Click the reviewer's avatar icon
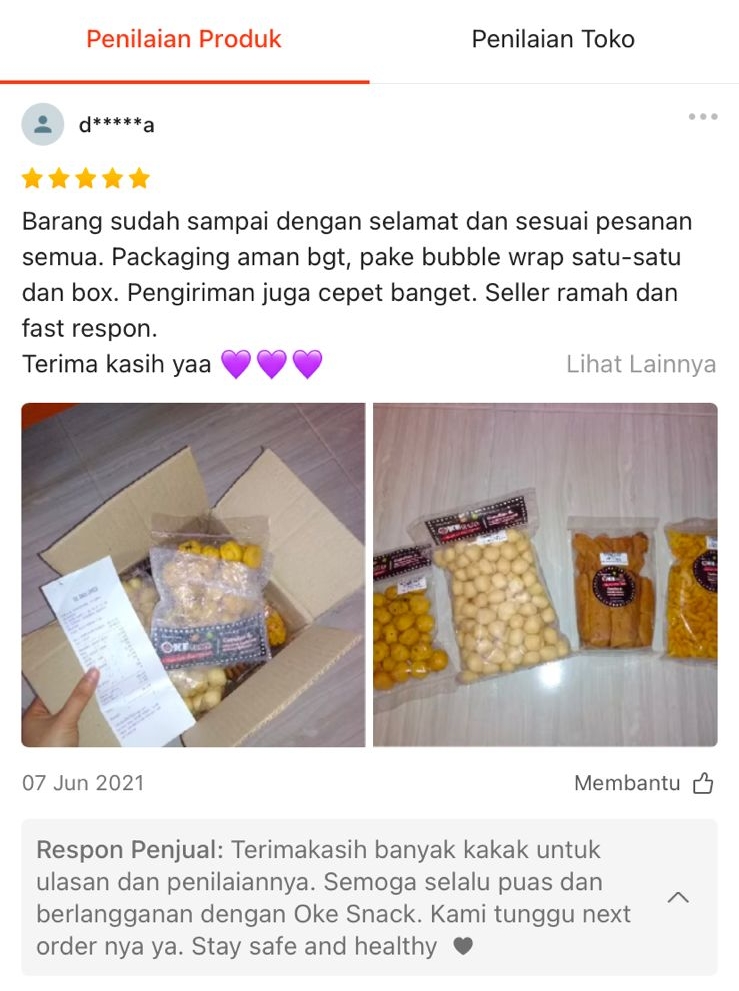This screenshot has height=991, width=739. [x=41, y=122]
